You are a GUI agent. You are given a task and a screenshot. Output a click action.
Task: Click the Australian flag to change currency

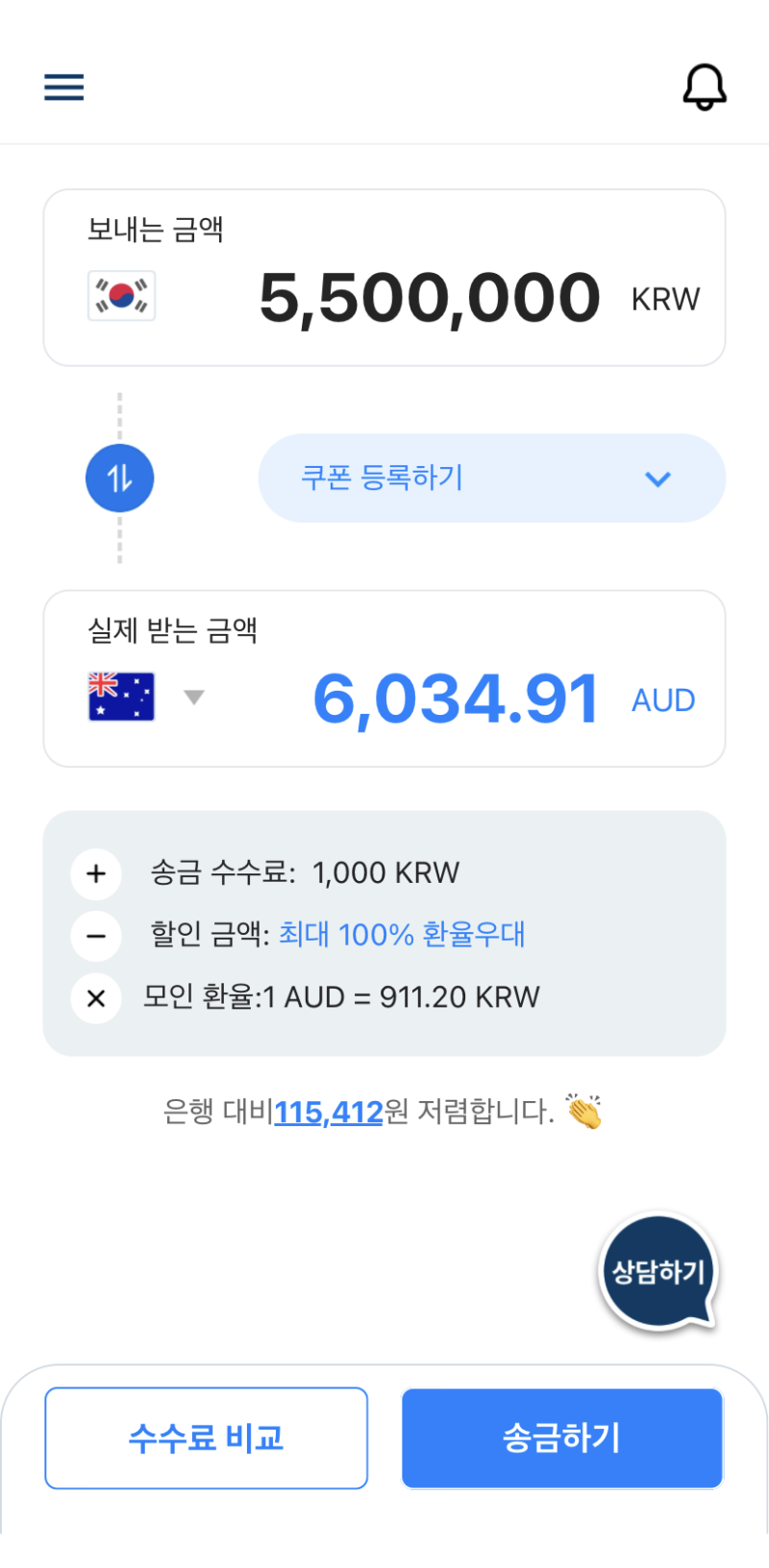coord(121,698)
